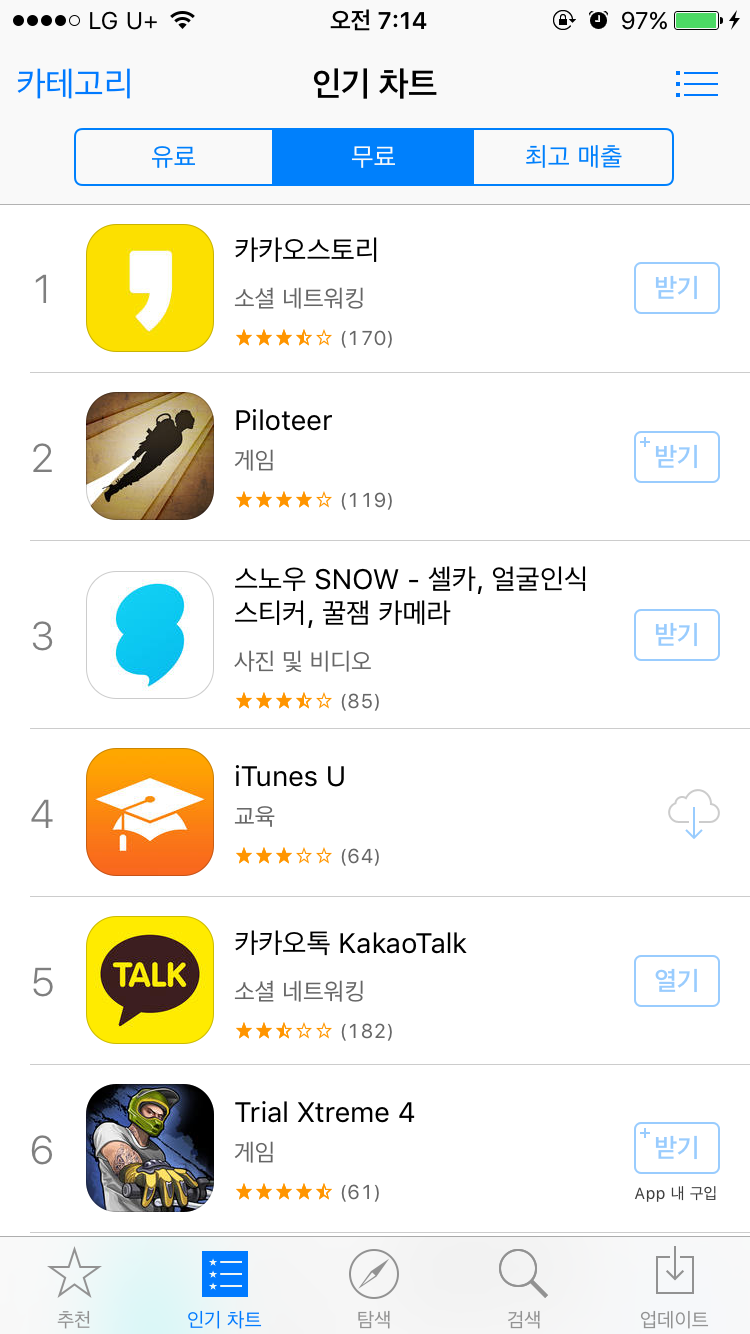Get Trial Xtreme 4

[x=677, y=1147]
